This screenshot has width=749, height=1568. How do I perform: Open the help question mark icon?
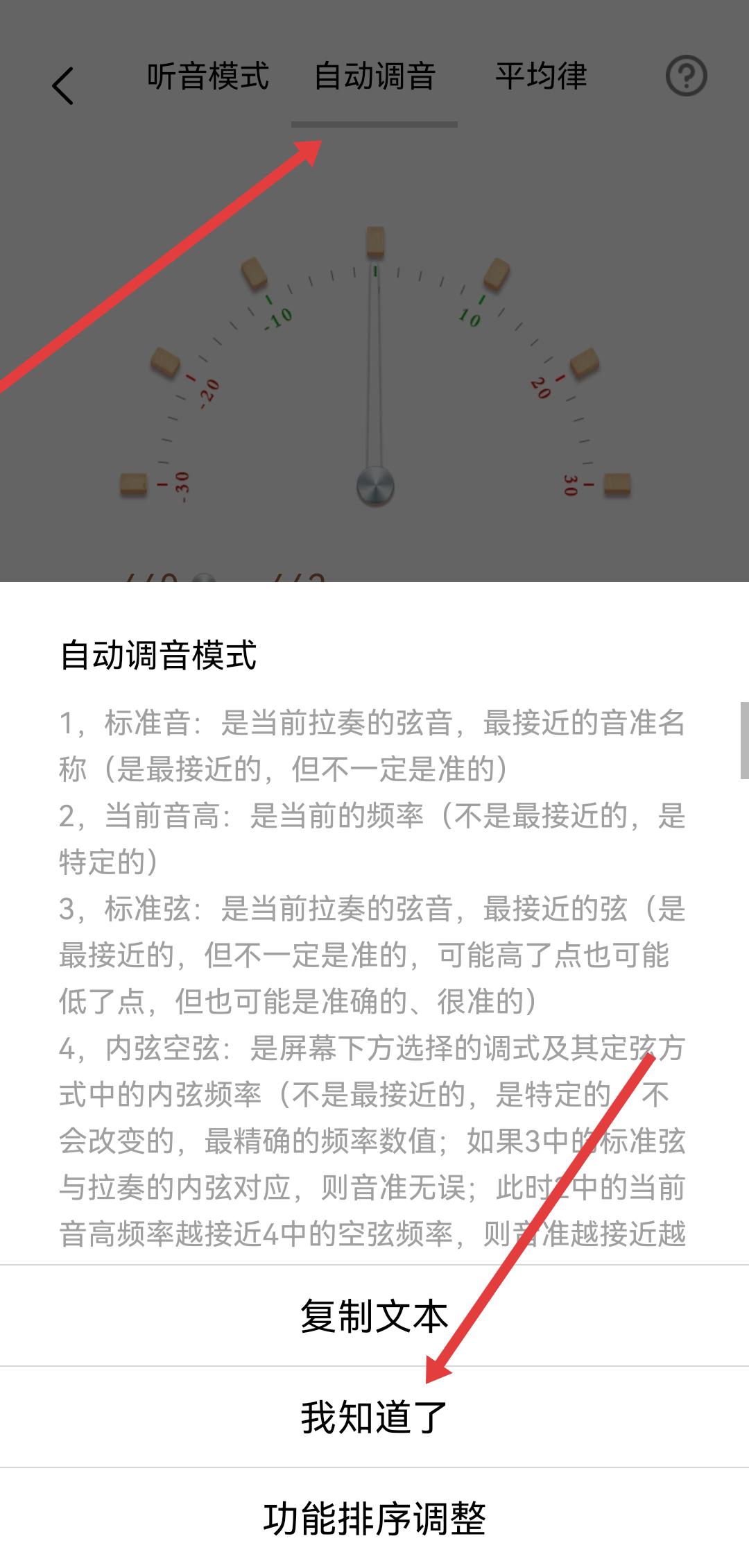686,76
